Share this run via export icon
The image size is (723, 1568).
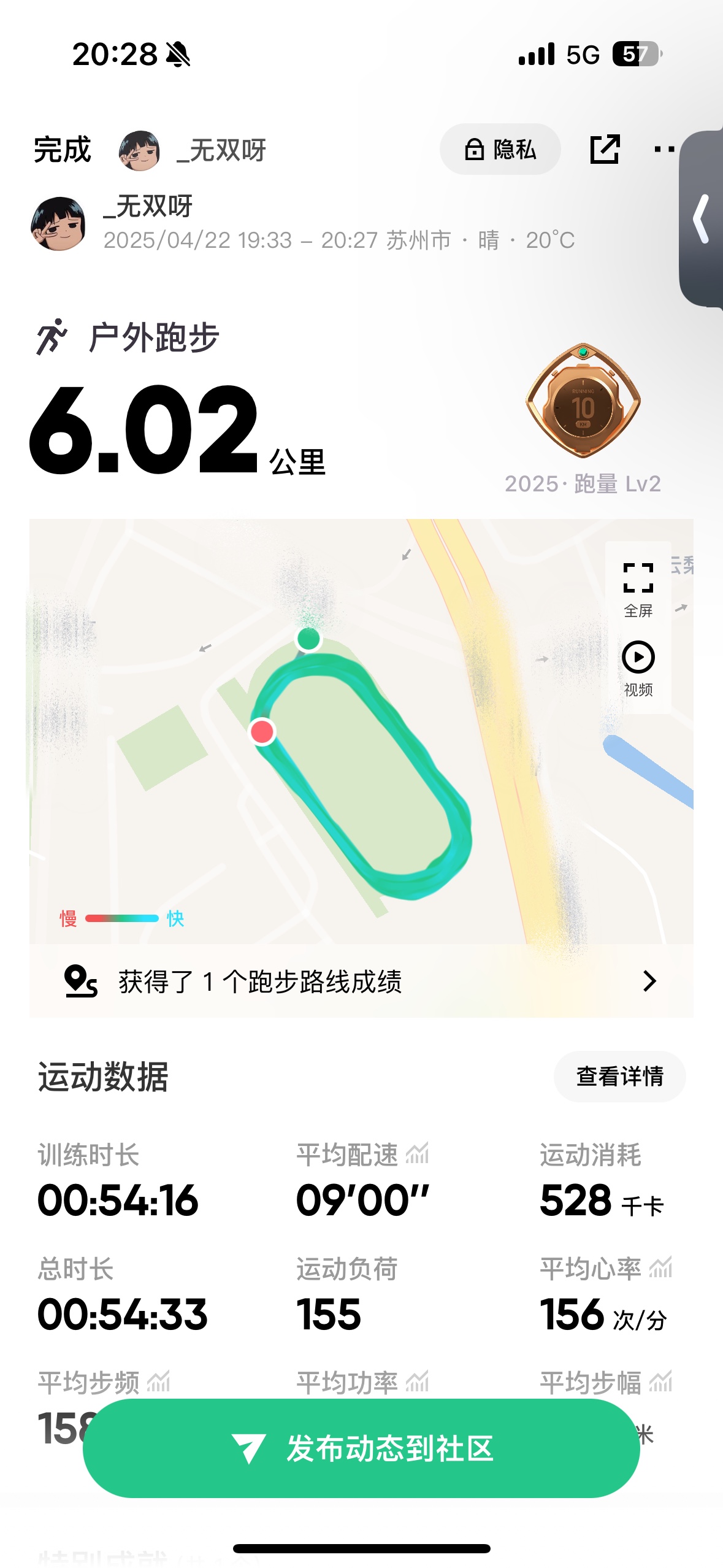(x=605, y=149)
